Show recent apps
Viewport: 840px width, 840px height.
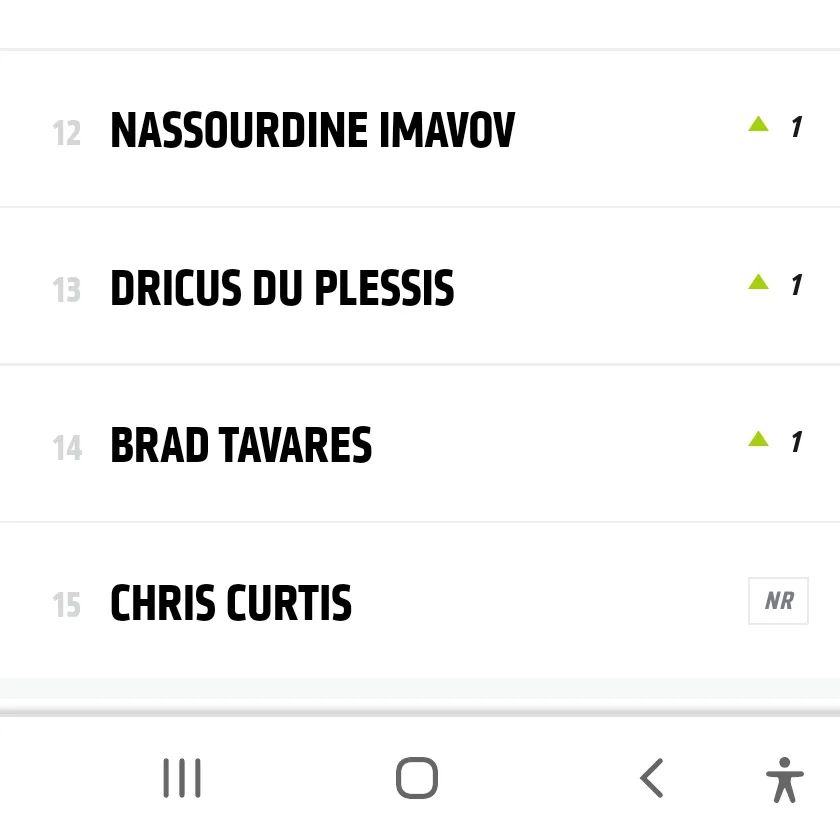[182, 778]
